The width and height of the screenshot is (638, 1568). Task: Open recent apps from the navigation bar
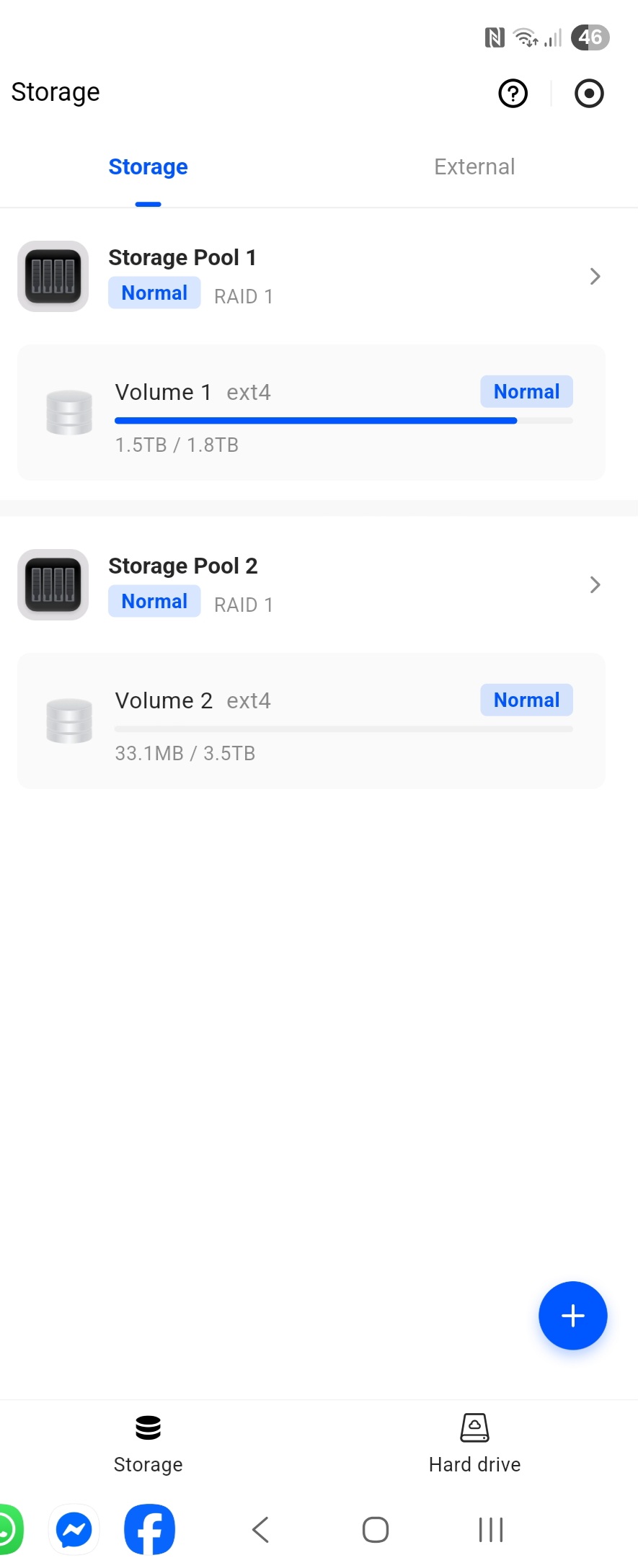(490, 1529)
